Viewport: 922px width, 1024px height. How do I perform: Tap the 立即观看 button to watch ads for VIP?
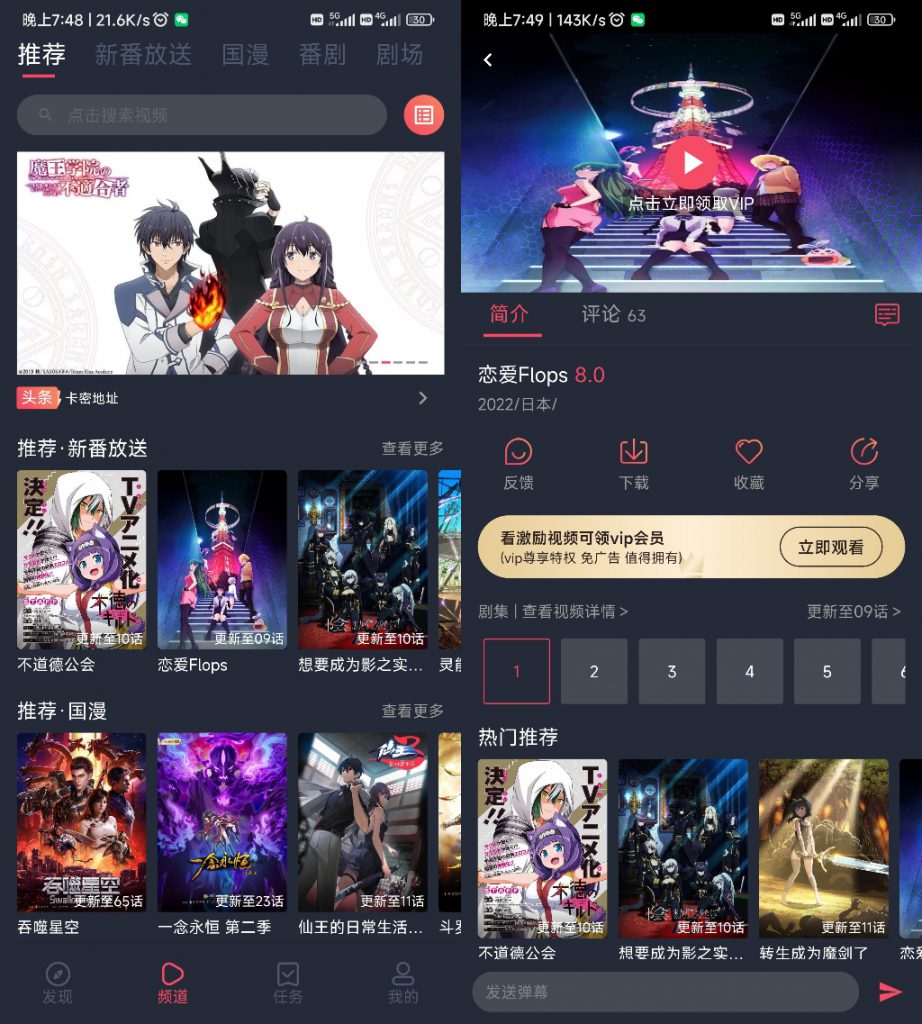[x=833, y=546]
